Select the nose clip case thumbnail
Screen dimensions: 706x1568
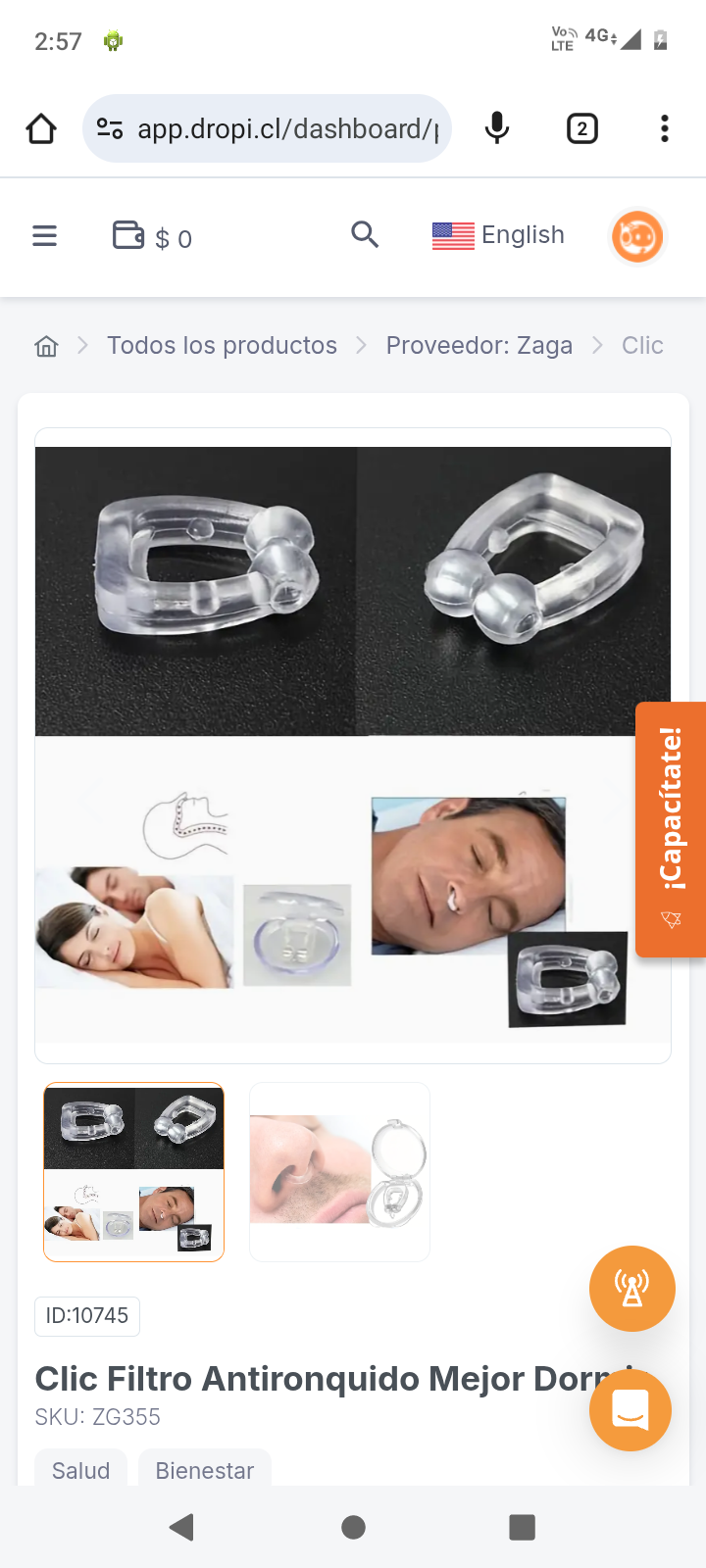click(339, 1171)
